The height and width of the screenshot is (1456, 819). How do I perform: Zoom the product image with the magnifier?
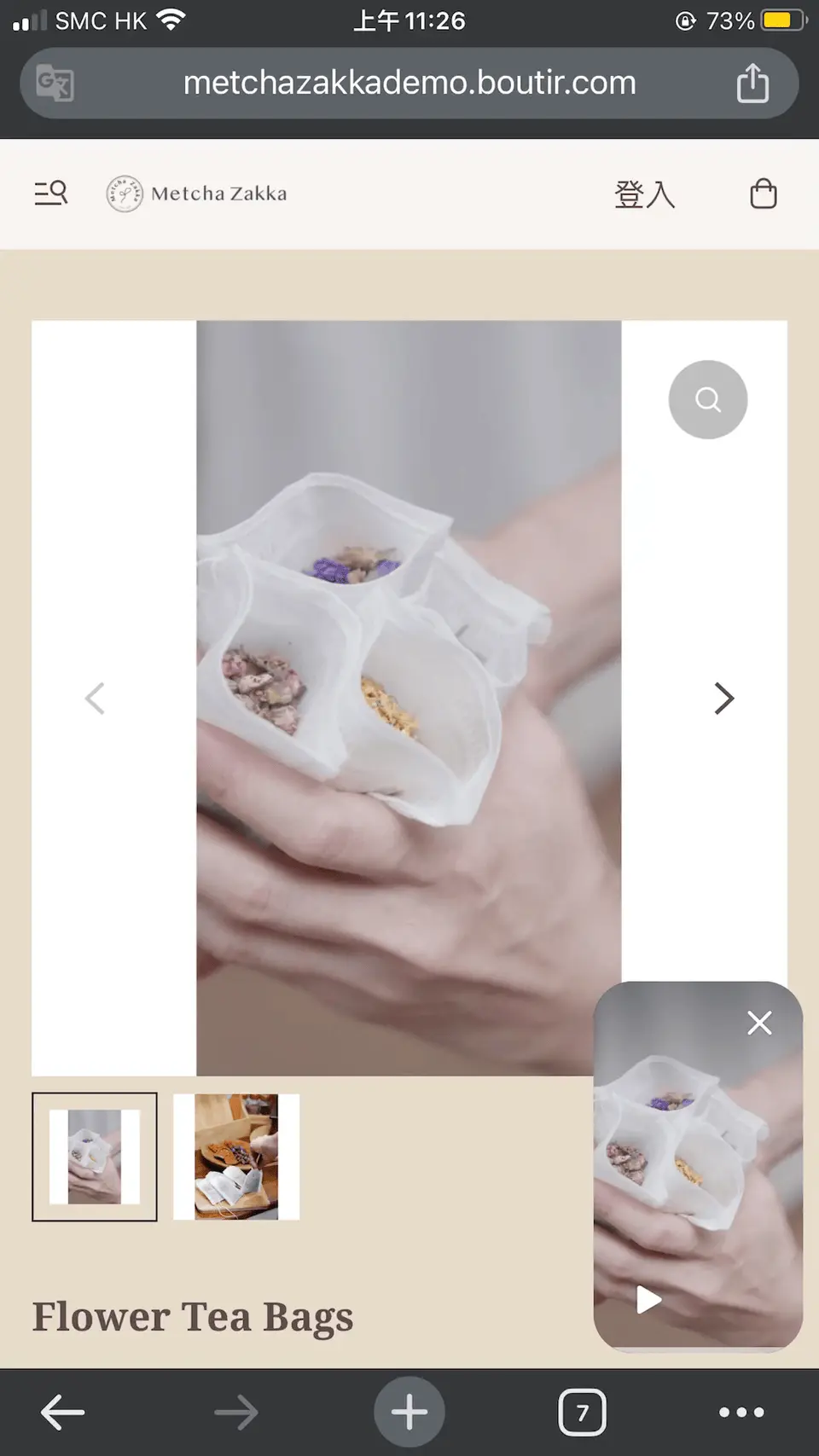coord(708,399)
